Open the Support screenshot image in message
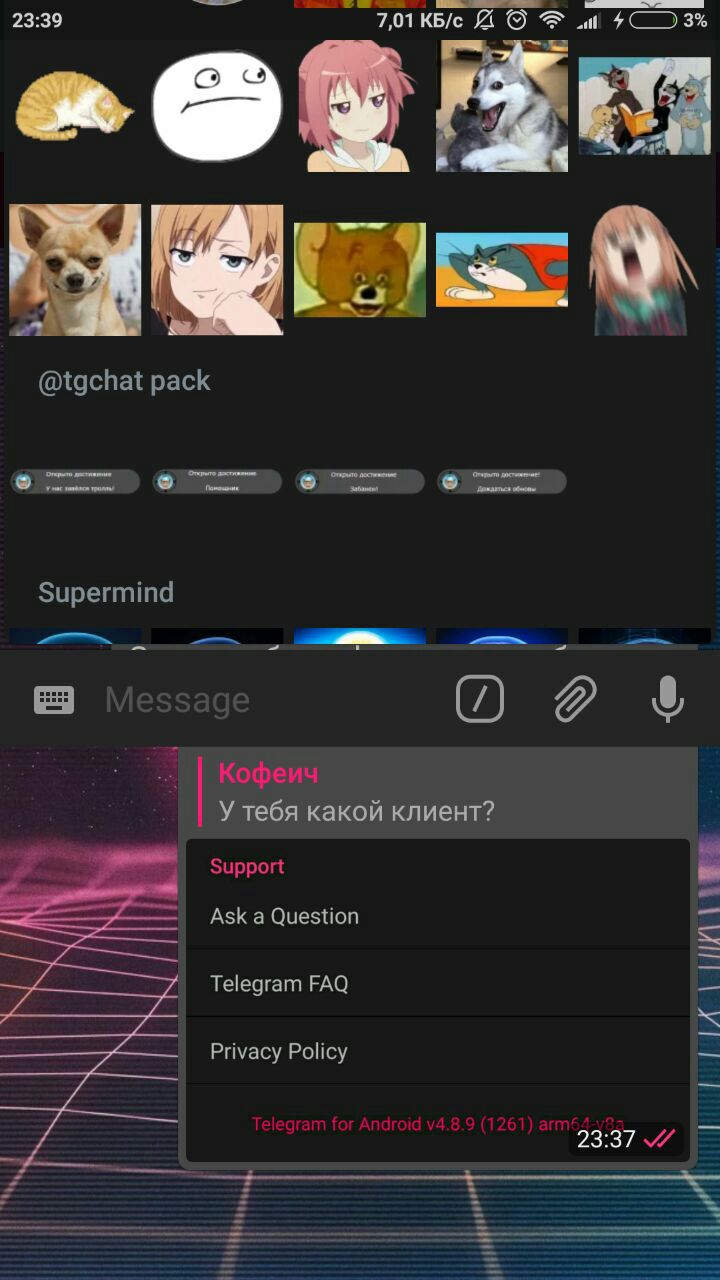720x1280 pixels. [x=438, y=1000]
